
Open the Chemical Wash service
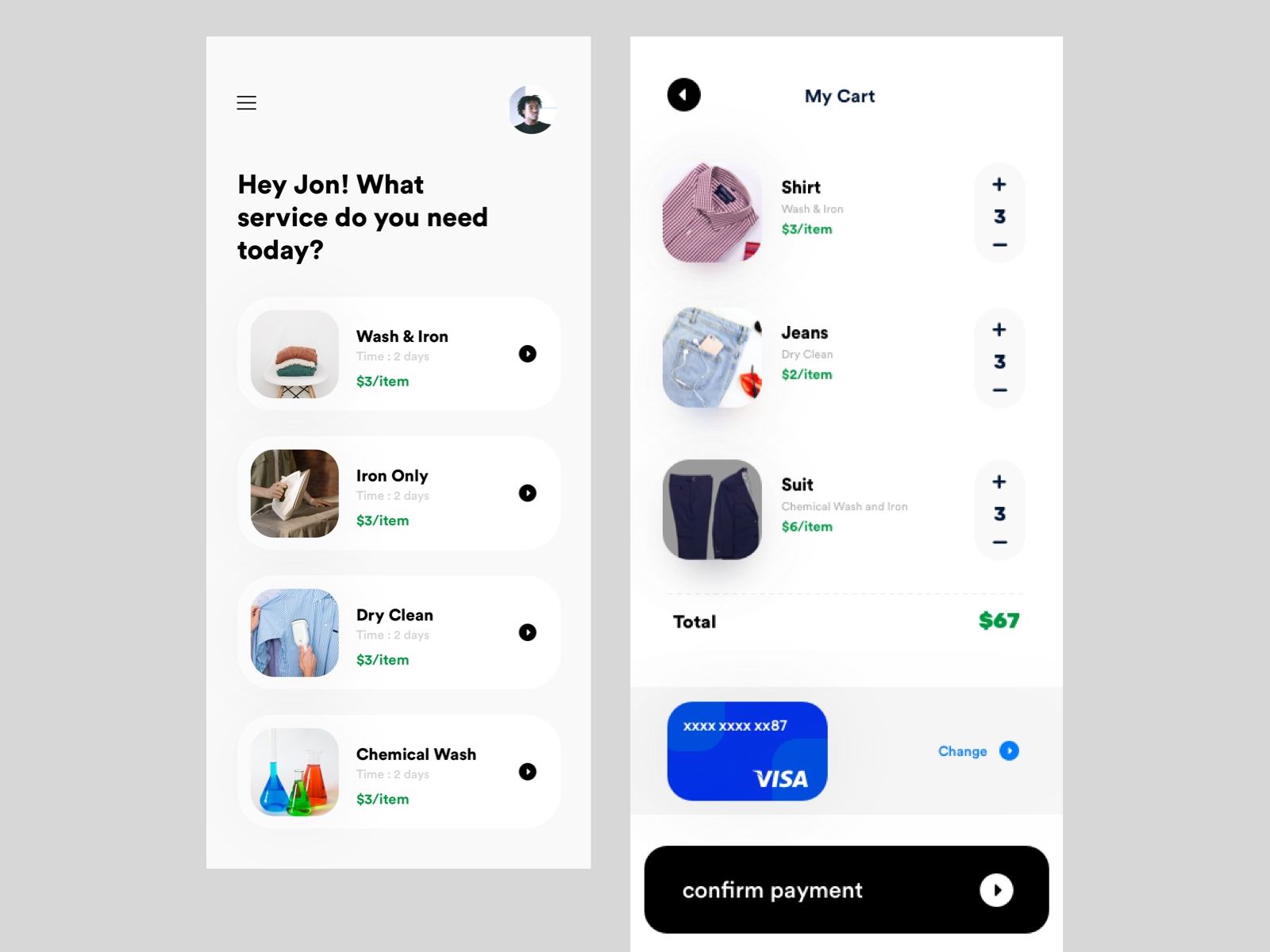[399, 772]
